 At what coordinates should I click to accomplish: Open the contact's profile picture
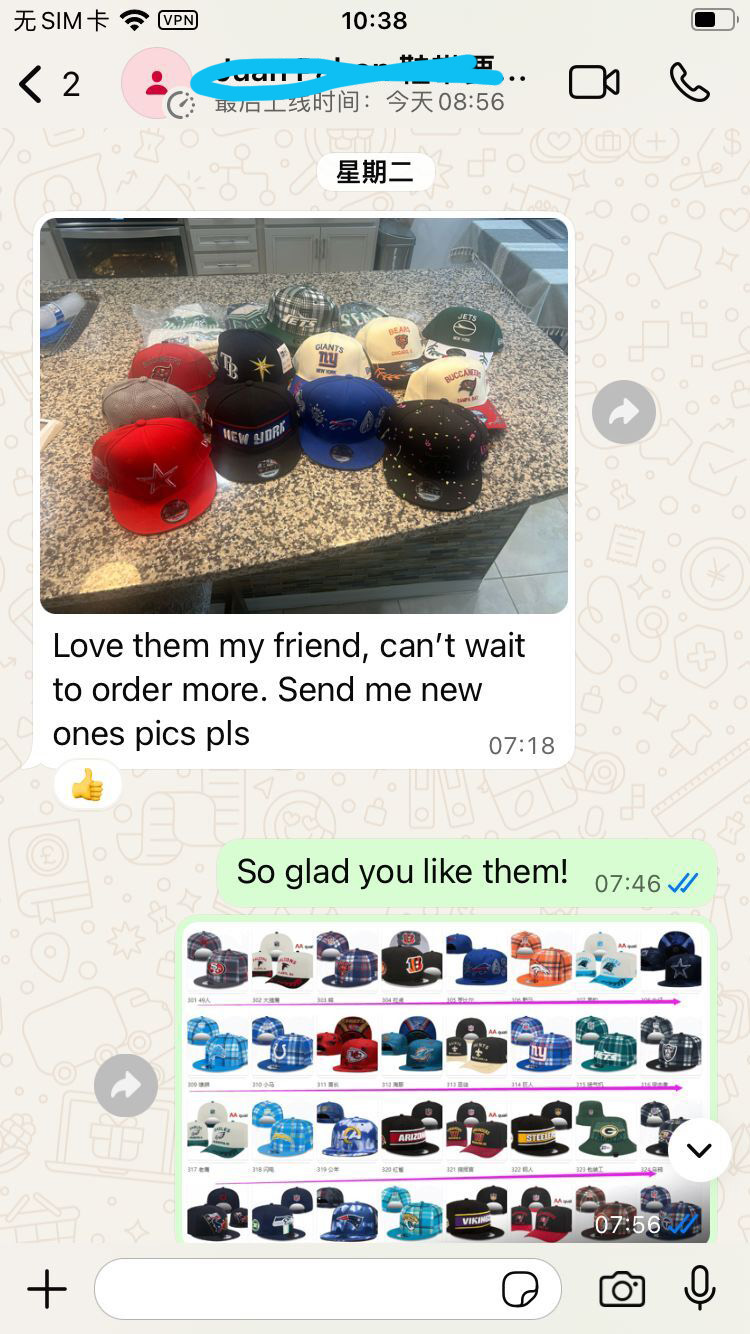pos(157,84)
